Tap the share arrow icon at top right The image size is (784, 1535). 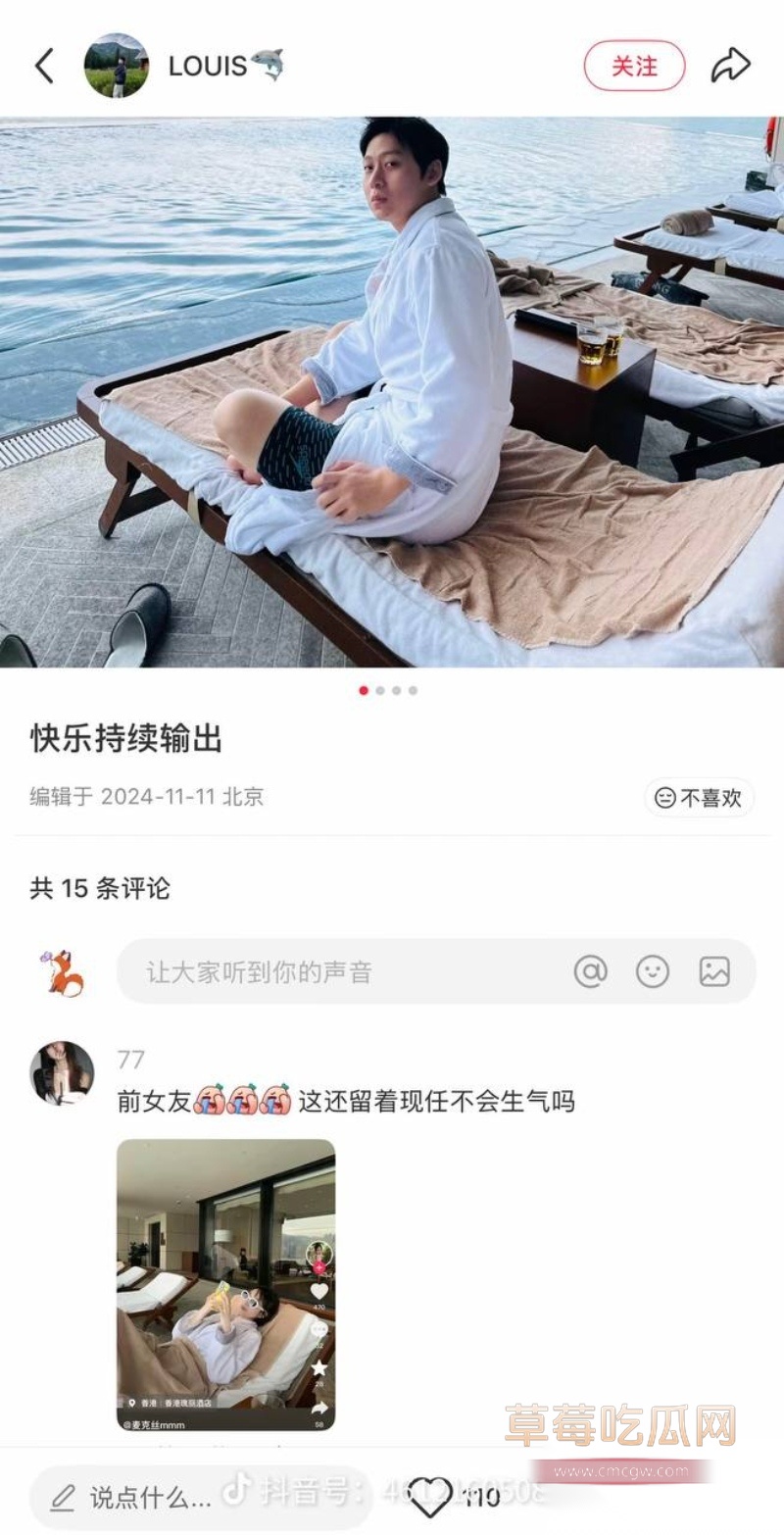click(x=732, y=63)
